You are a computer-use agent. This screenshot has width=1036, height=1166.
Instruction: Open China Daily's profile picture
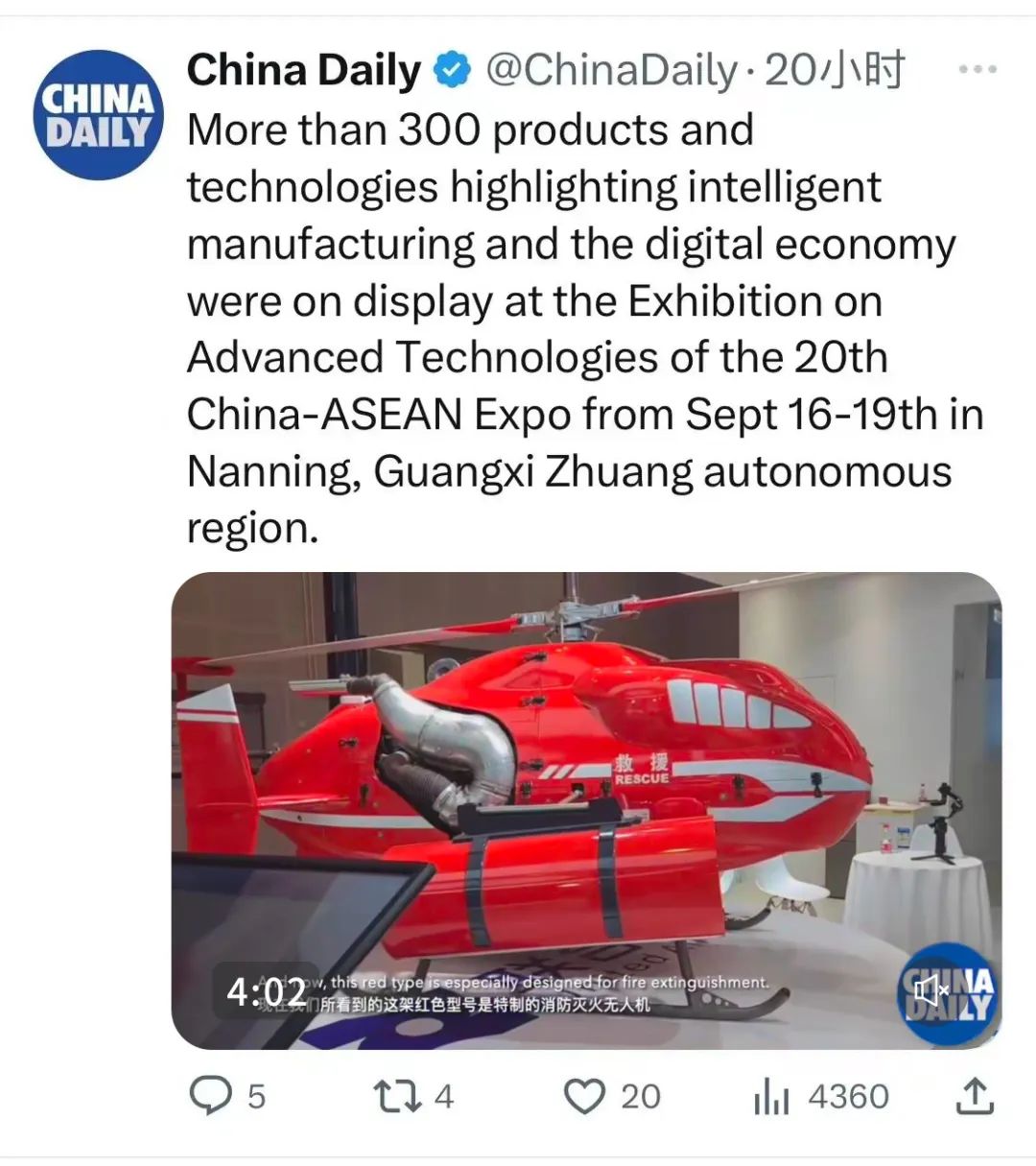point(98,115)
